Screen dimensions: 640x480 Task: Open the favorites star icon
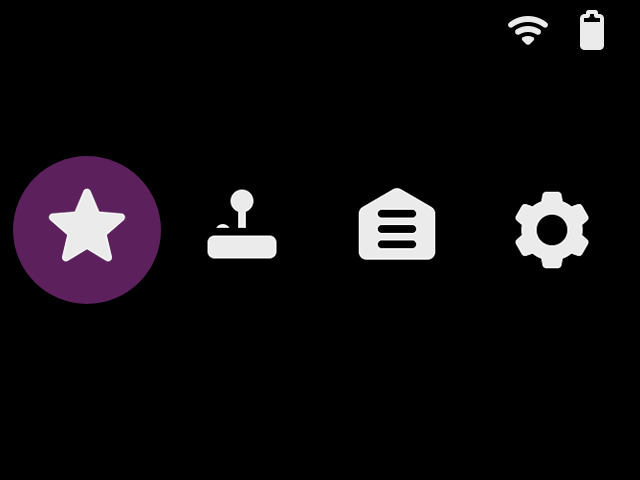tap(87, 230)
